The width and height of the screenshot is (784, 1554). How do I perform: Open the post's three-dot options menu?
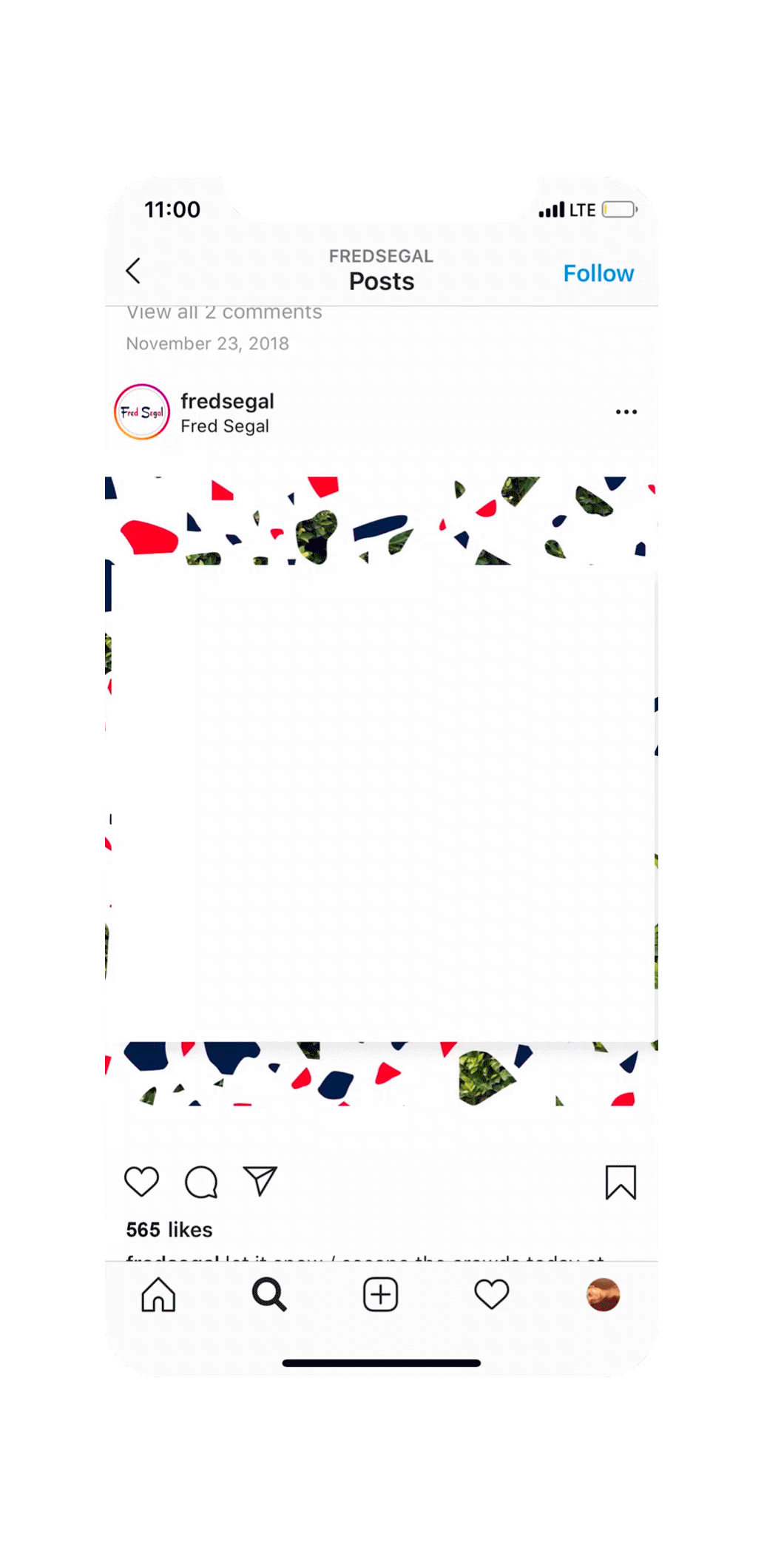[x=626, y=412]
